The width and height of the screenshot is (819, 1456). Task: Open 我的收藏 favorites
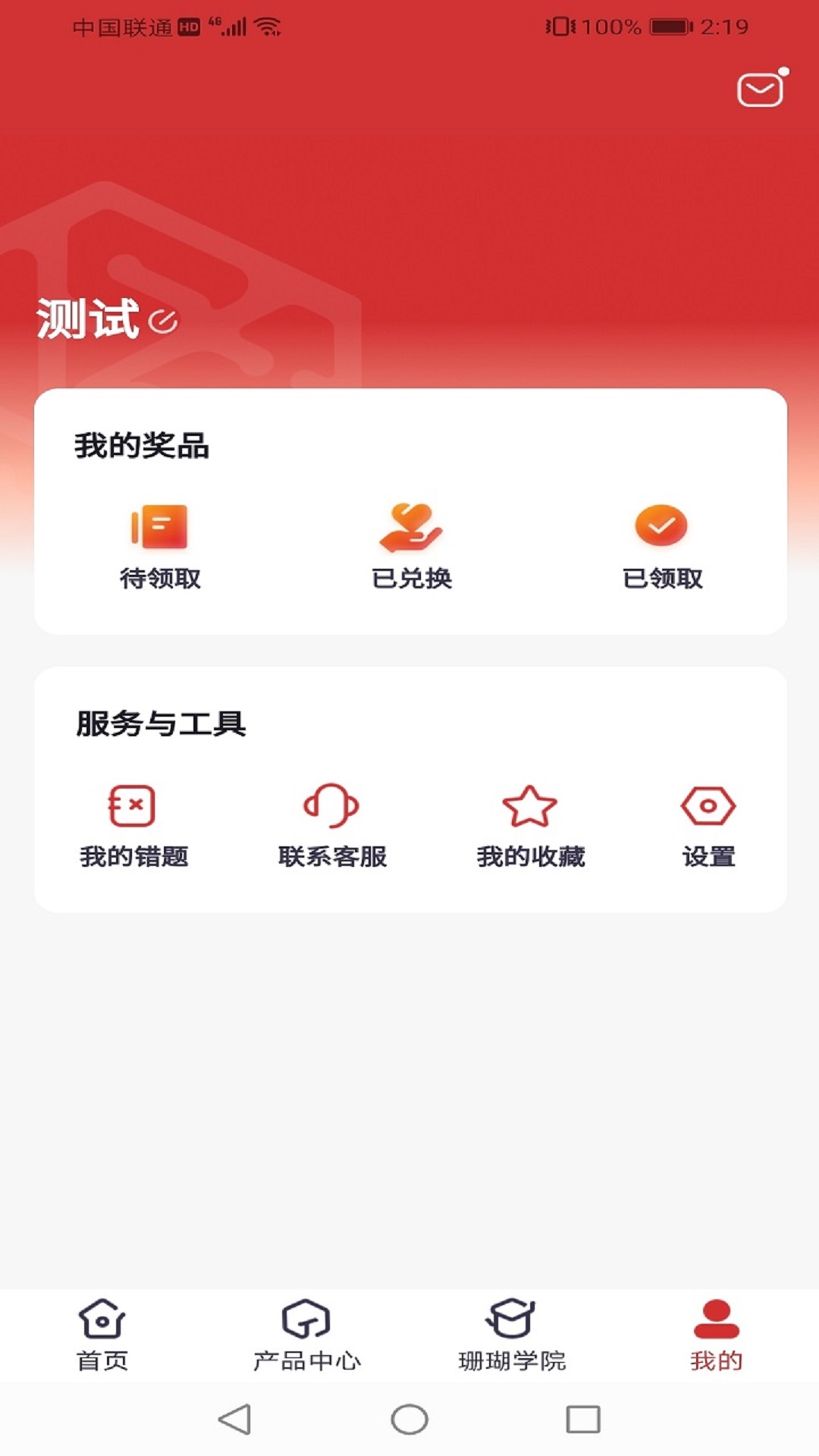click(530, 825)
